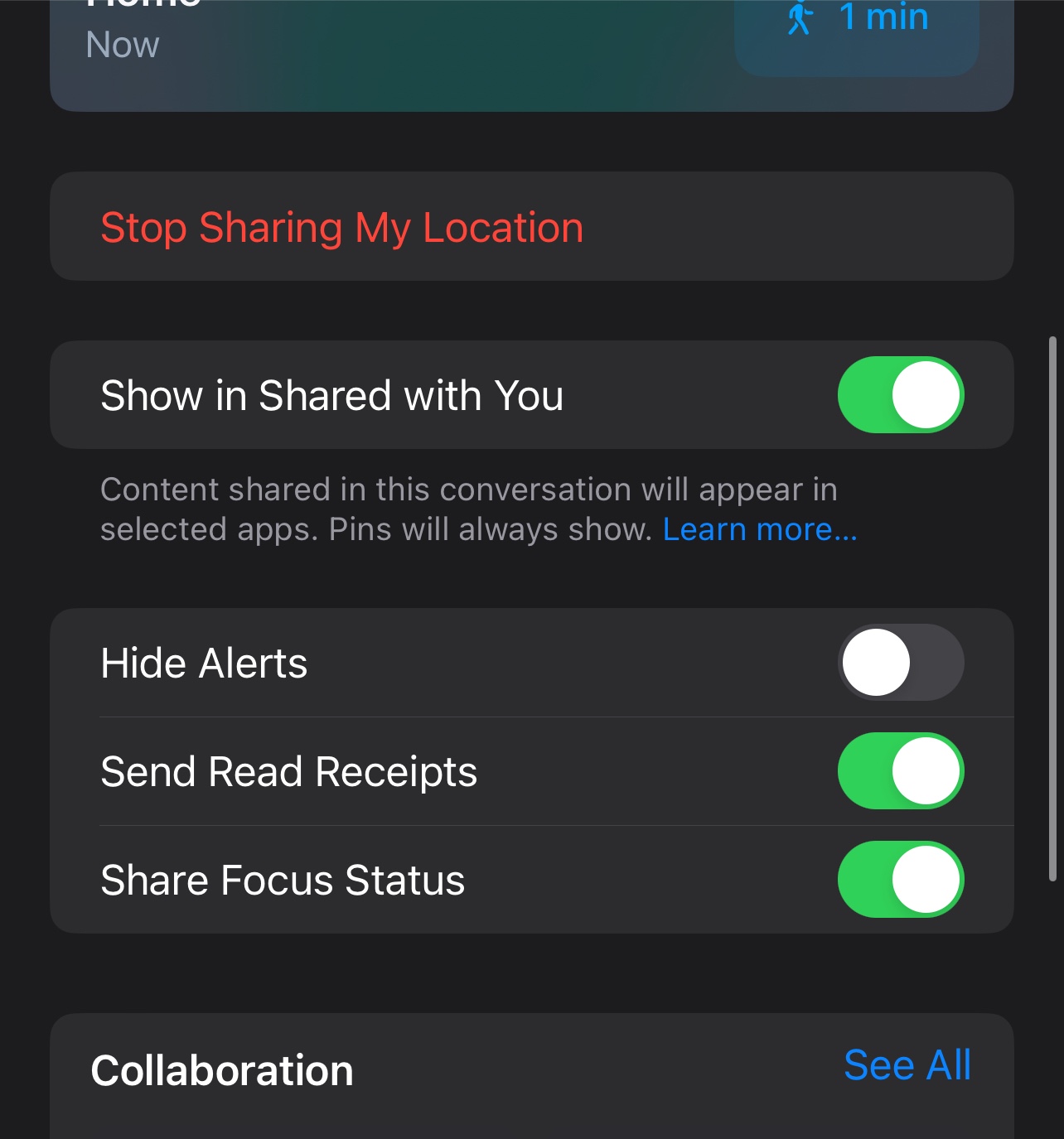This screenshot has width=1064, height=1139.
Task: Disable Show in Shared with You
Action: (x=900, y=395)
